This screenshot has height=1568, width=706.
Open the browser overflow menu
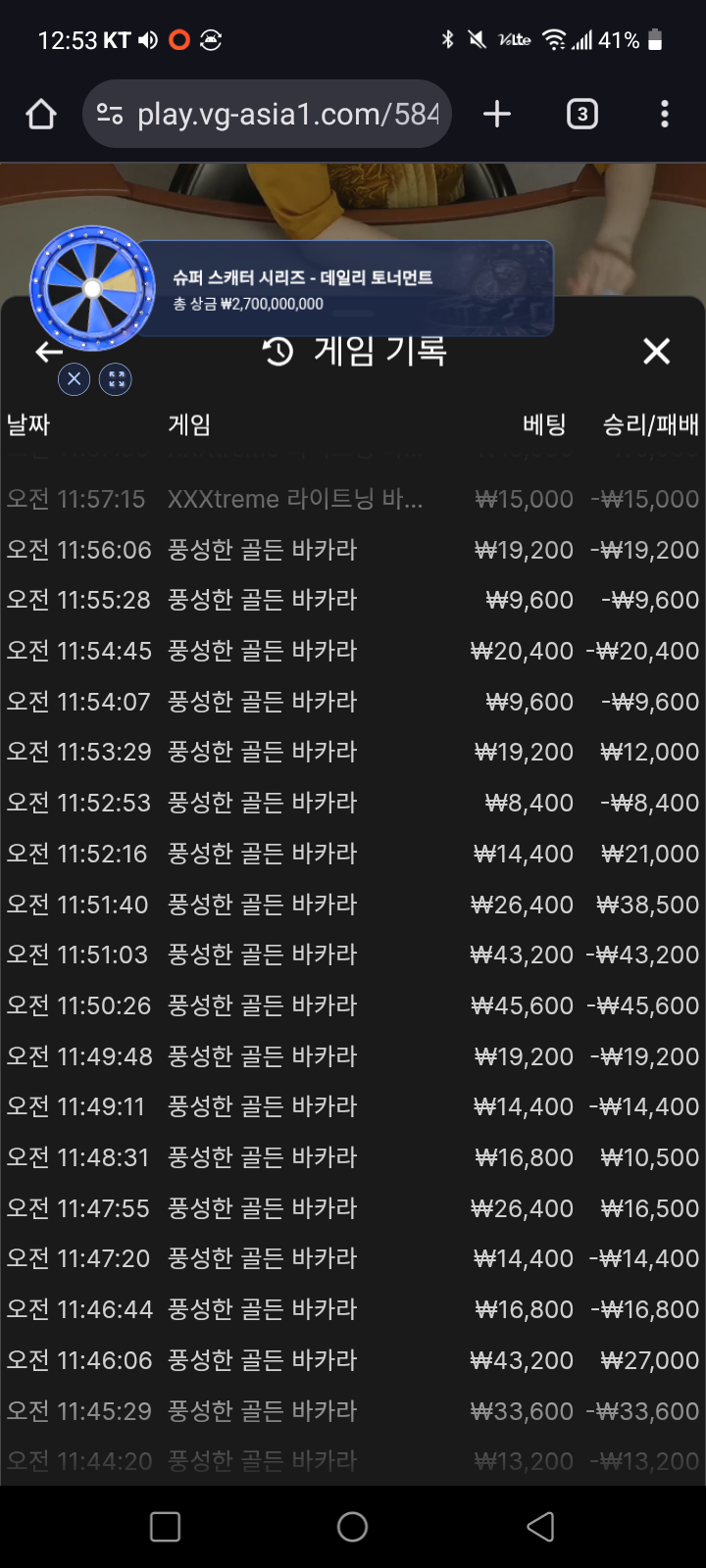(x=665, y=115)
